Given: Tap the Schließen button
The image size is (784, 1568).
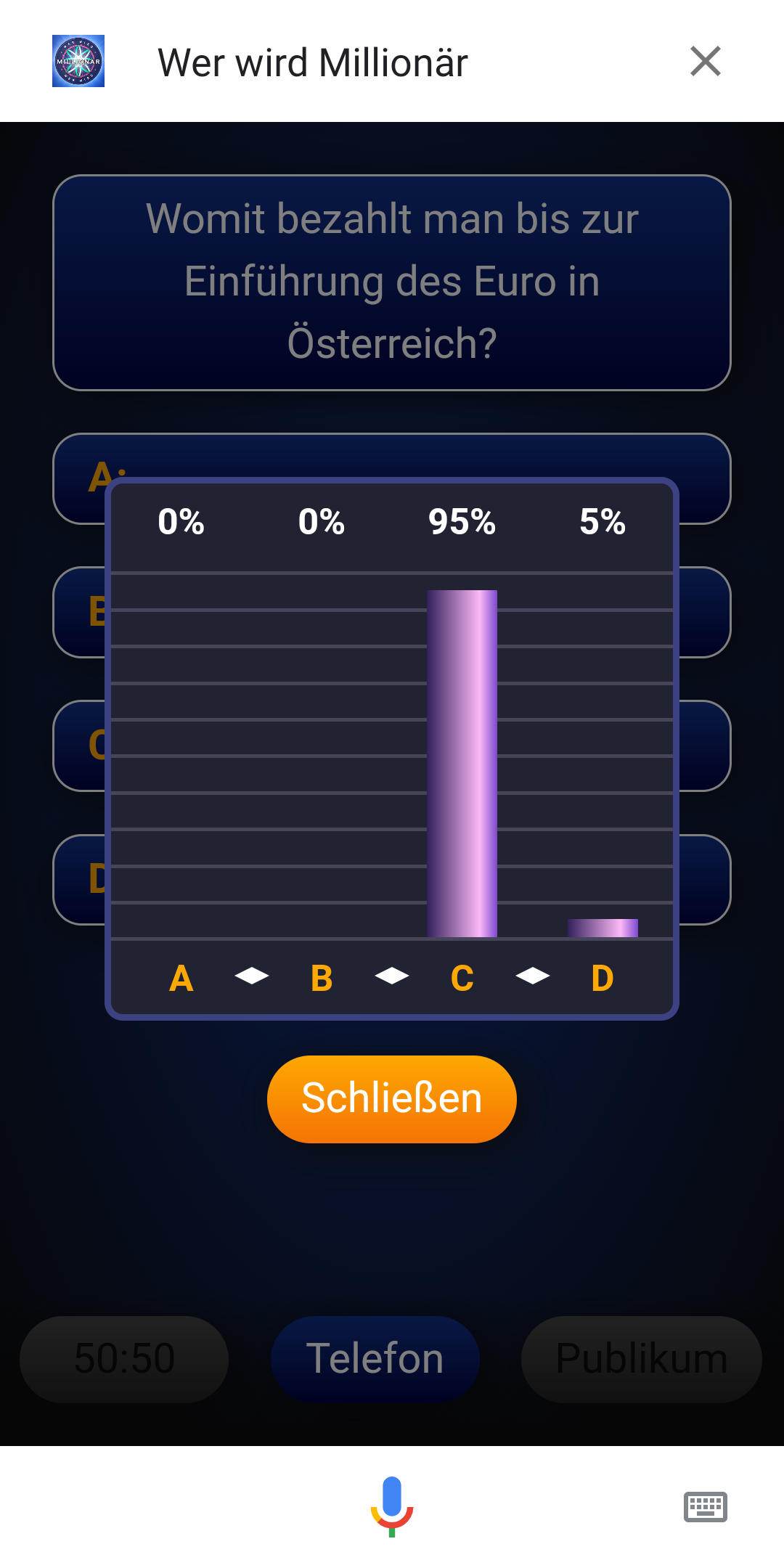Looking at the screenshot, I should 391,1098.
